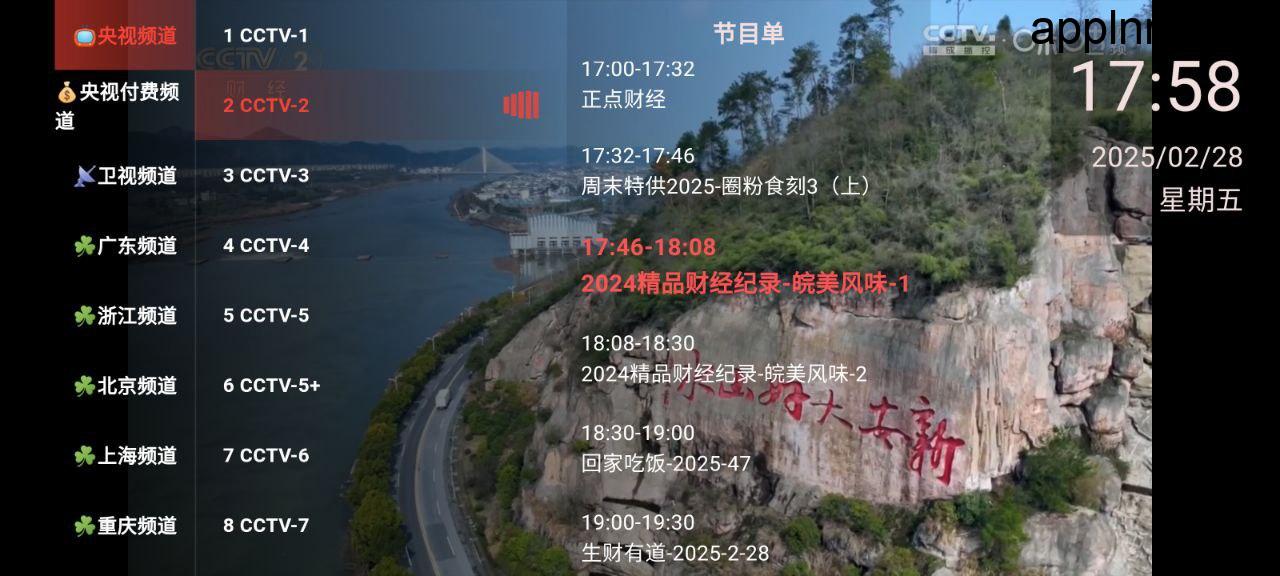Select the 央视频道 category
1280x576 pixels.
click(125, 36)
